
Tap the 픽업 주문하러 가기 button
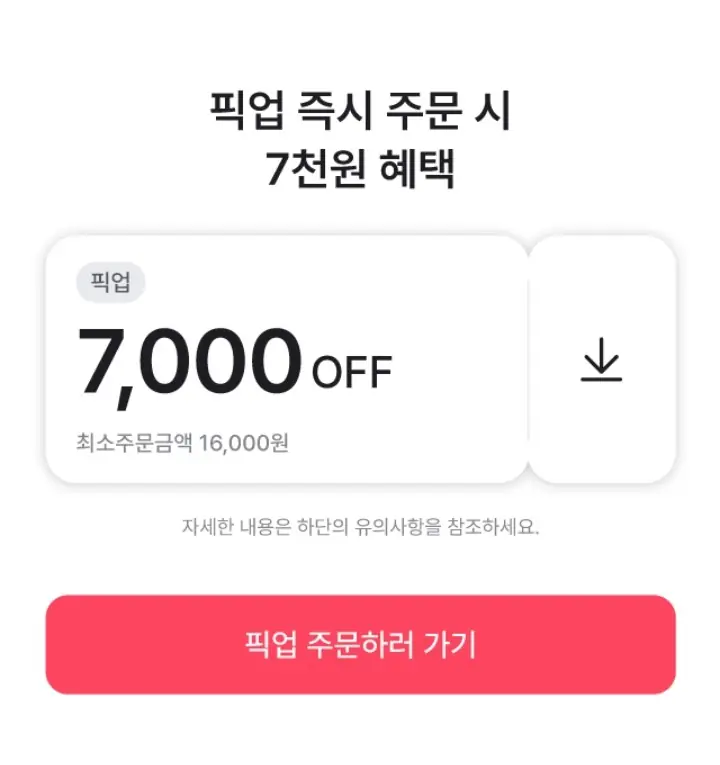coord(360,644)
